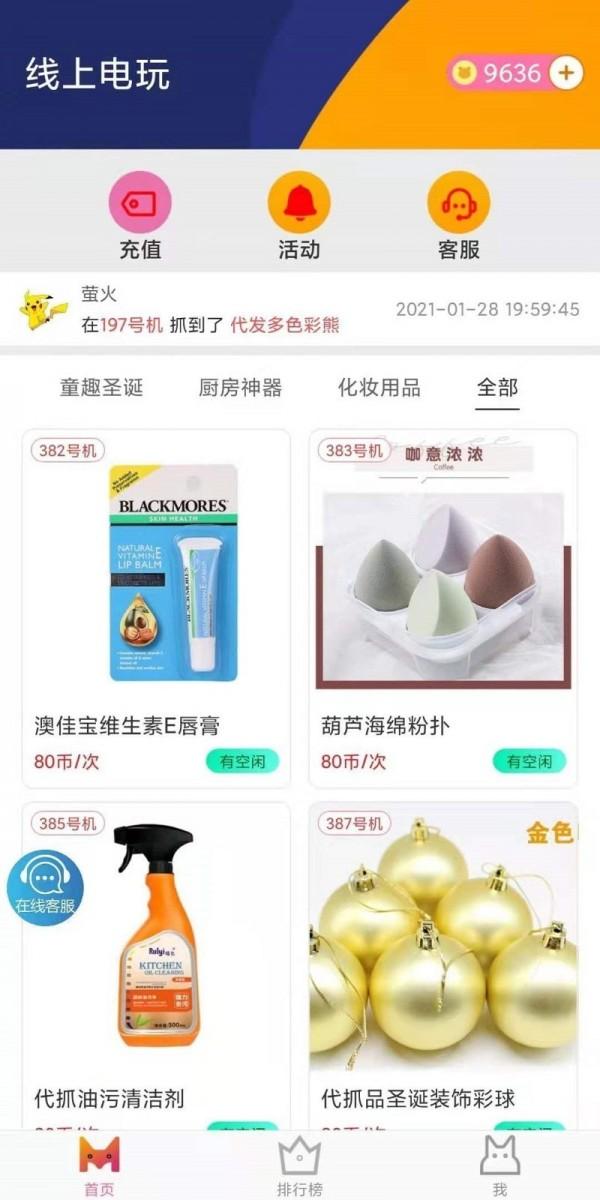This screenshot has height=1200, width=600.
Task: Open the 活动 events page
Action: [299, 216]
